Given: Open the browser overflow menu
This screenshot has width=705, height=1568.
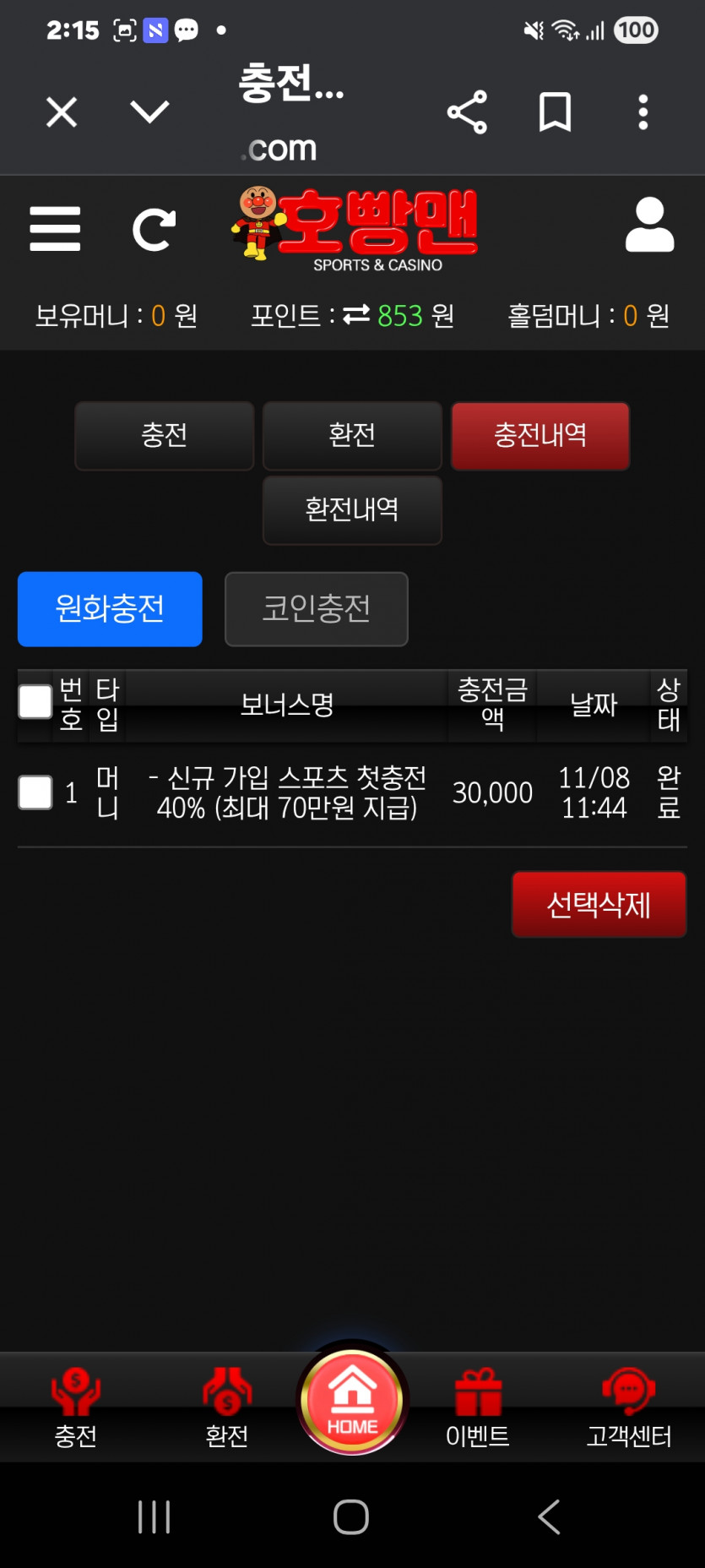Looking at the screenshot, I should tap(643, 112).
